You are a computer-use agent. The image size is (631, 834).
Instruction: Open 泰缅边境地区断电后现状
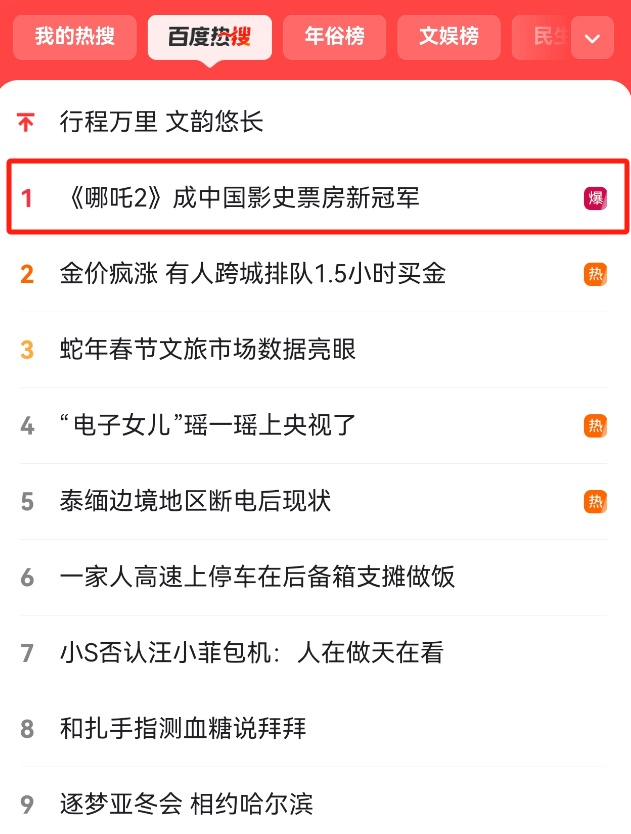(x=195, y=501)
